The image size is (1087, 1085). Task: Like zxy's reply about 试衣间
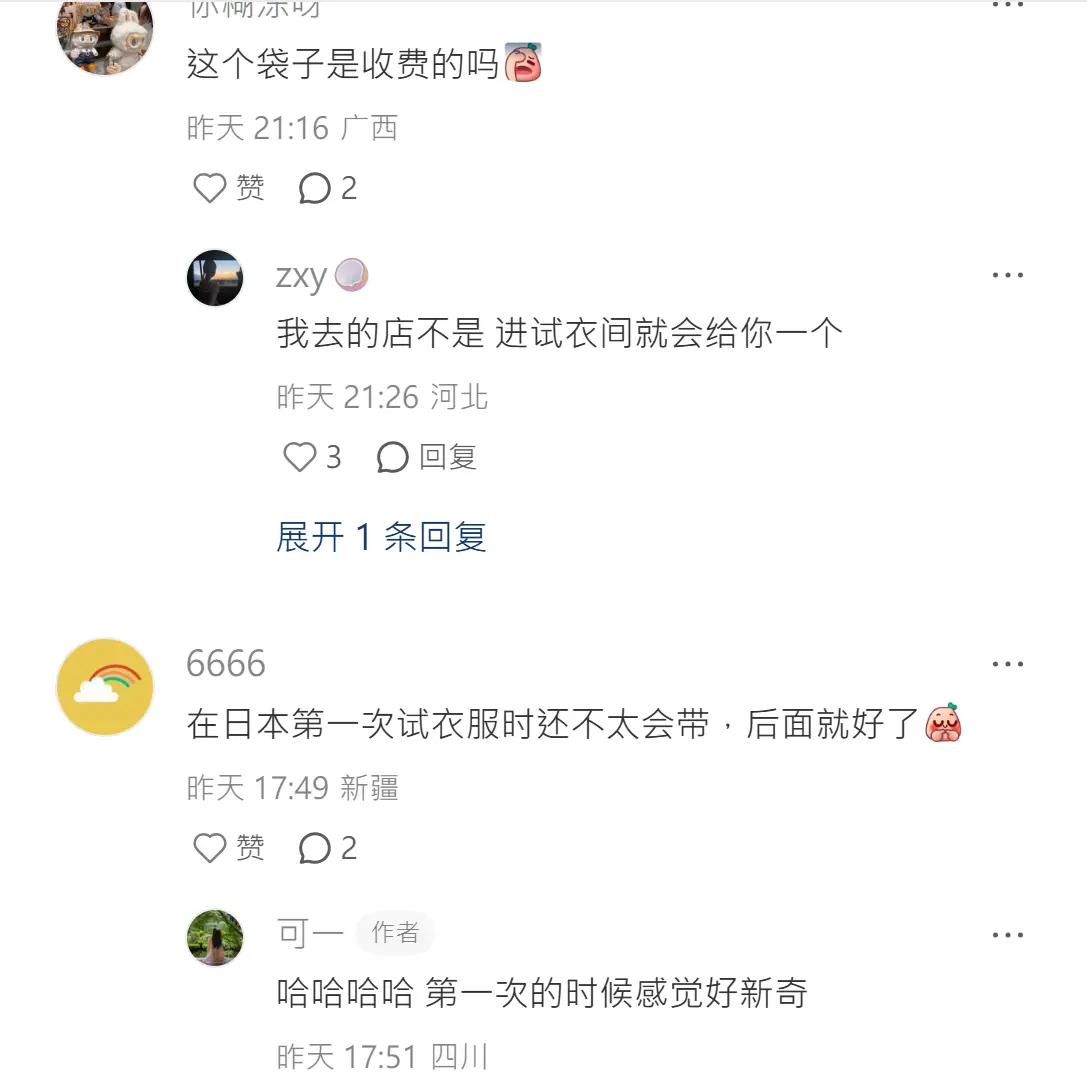300,458
